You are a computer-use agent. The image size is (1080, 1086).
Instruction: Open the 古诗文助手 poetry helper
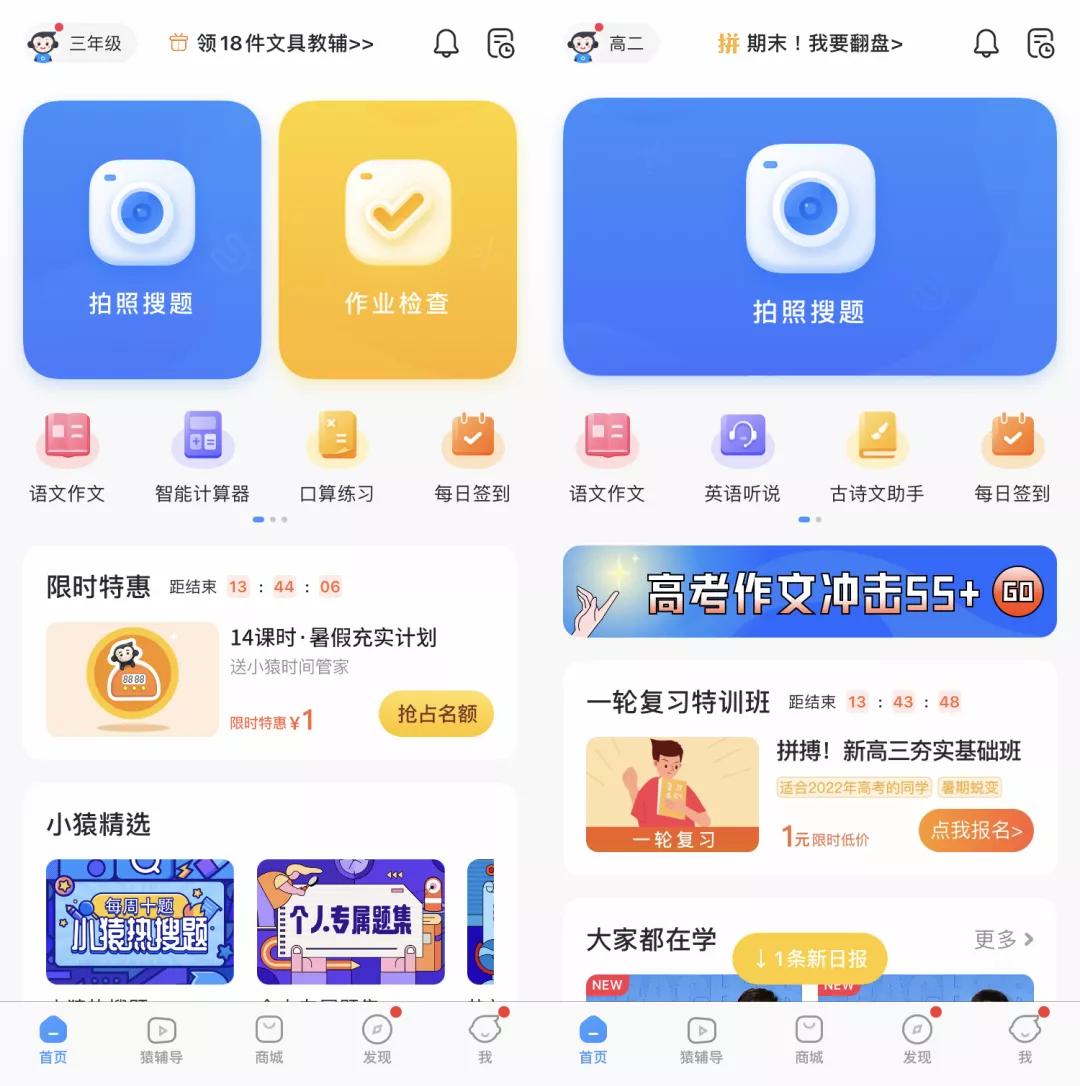tap(876, 455)
